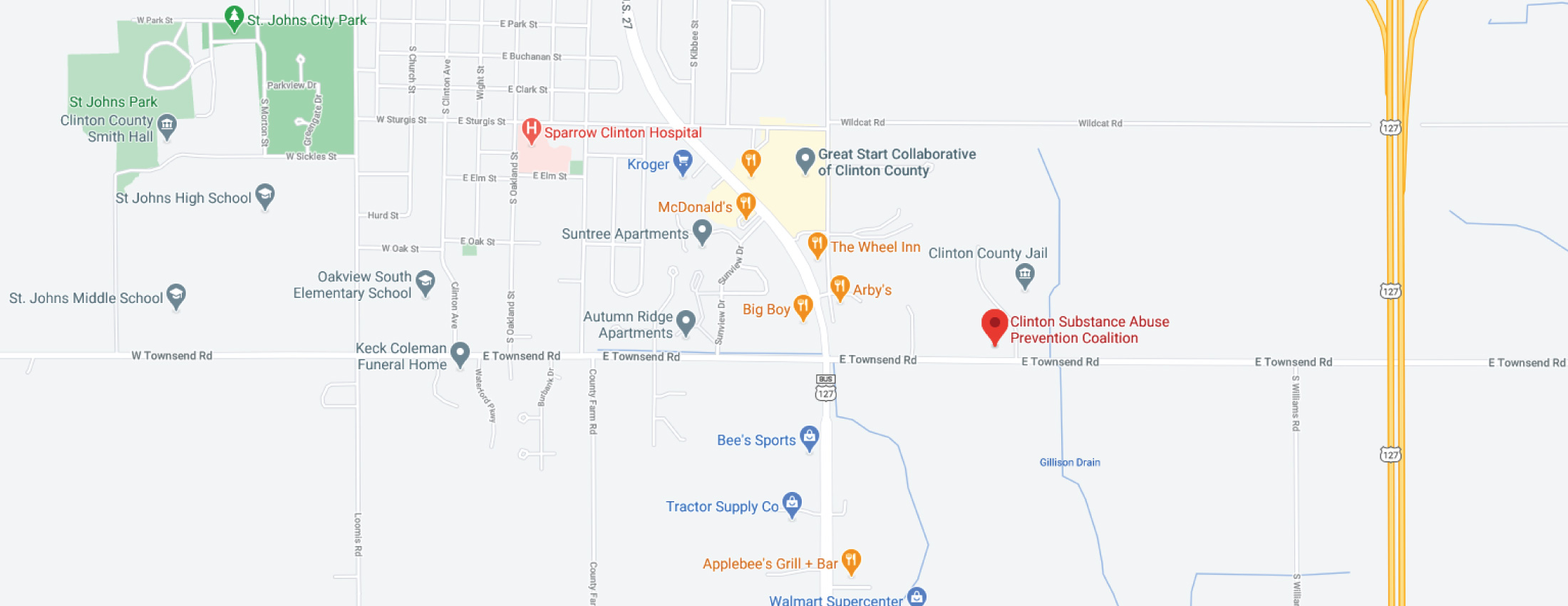Open Great Start Collaborative of Clinton County pin
Viewport: 1568px width, 606px height.
click(x=805, y=160)
